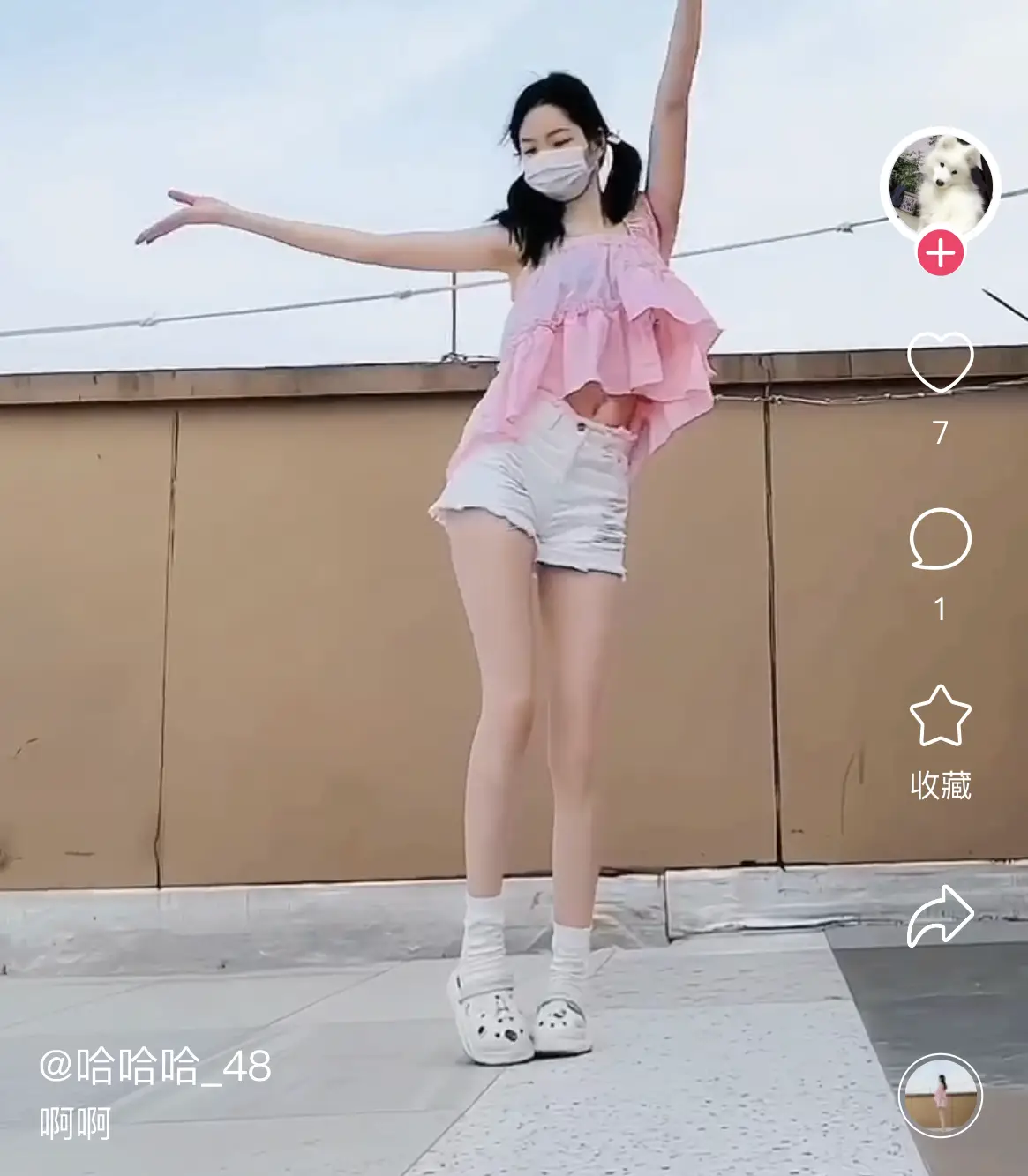Open the circular music disc thumbnail
Screen dimensions: 1028x1176
pyautogui.click(x=940, y=1096)
